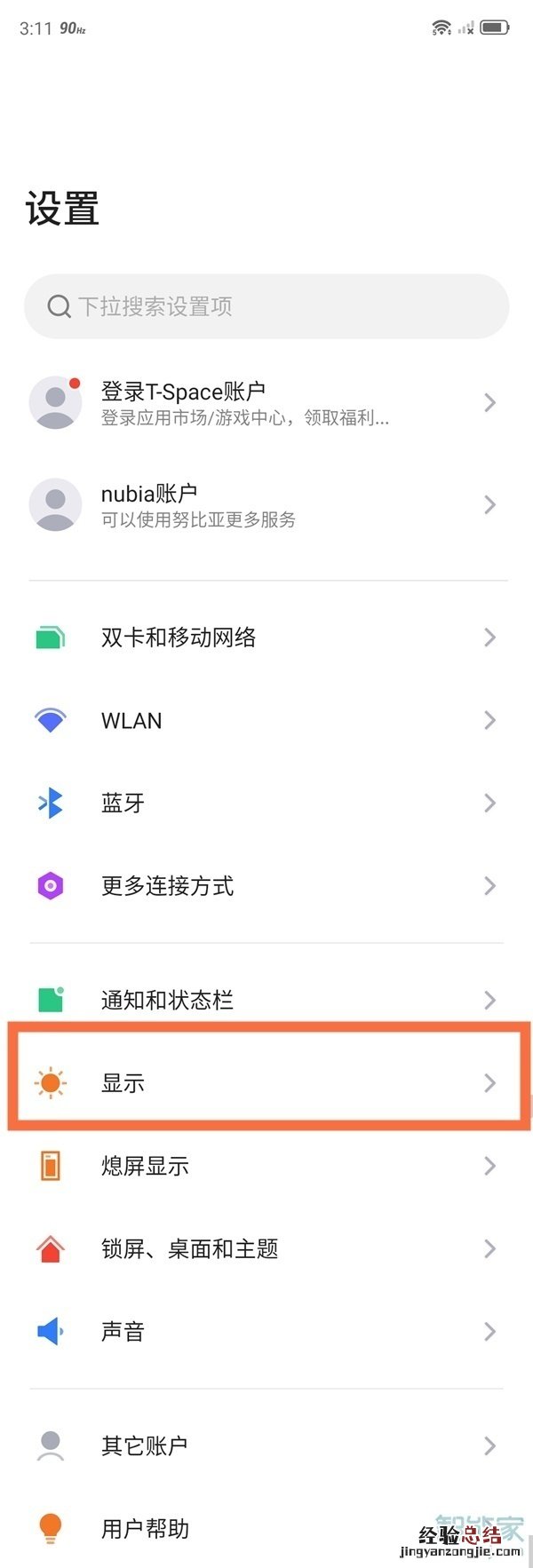Tap the search settings field
The image size is (533, 1568).
click(266, 306)
